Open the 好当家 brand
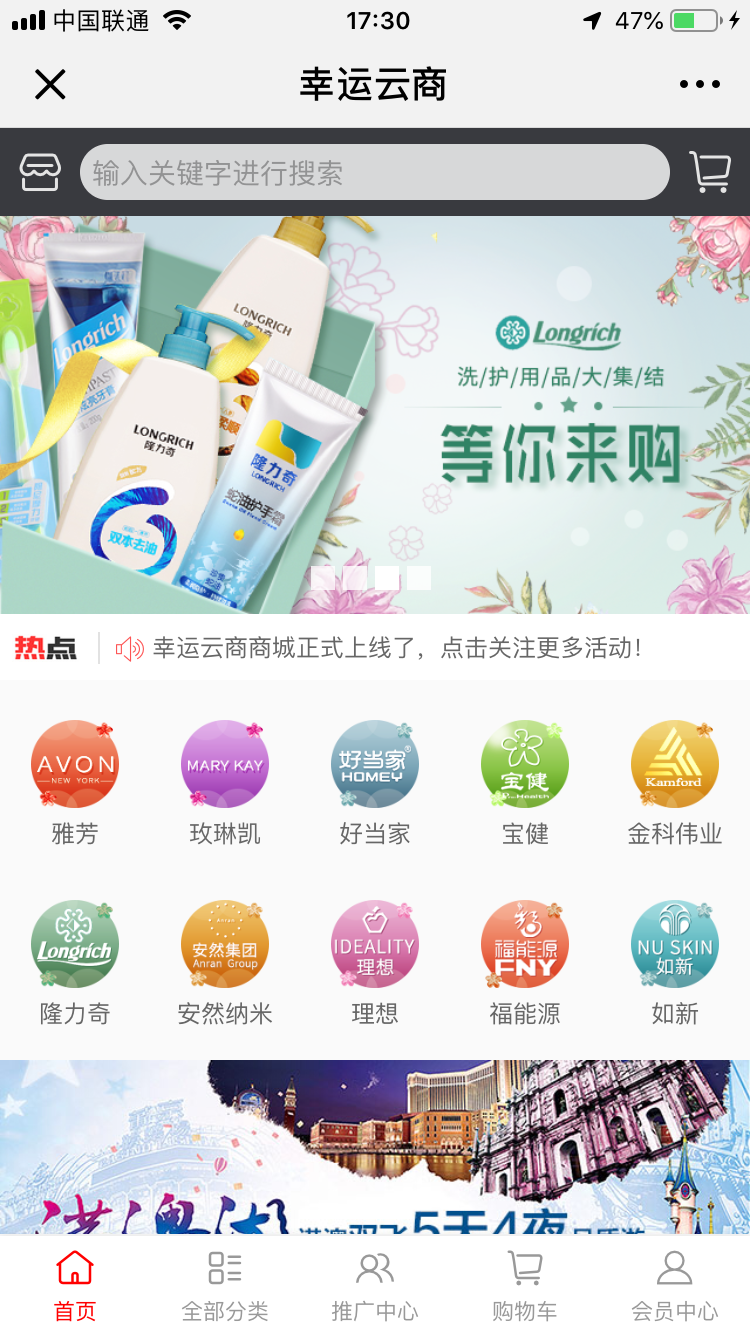This screenshot has height=1334, width=750. point(375,782)
